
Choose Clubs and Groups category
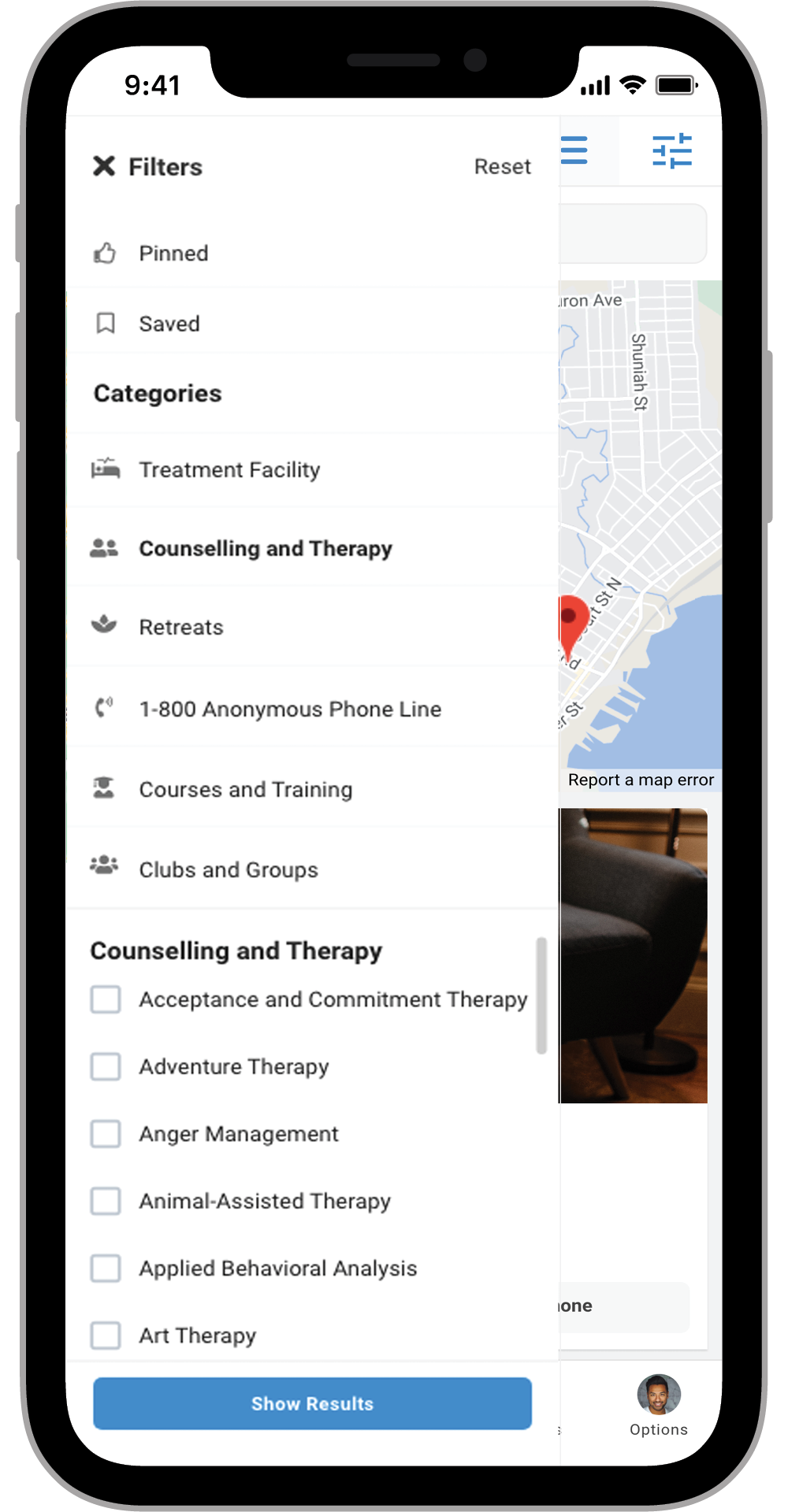tap(313, 869)
